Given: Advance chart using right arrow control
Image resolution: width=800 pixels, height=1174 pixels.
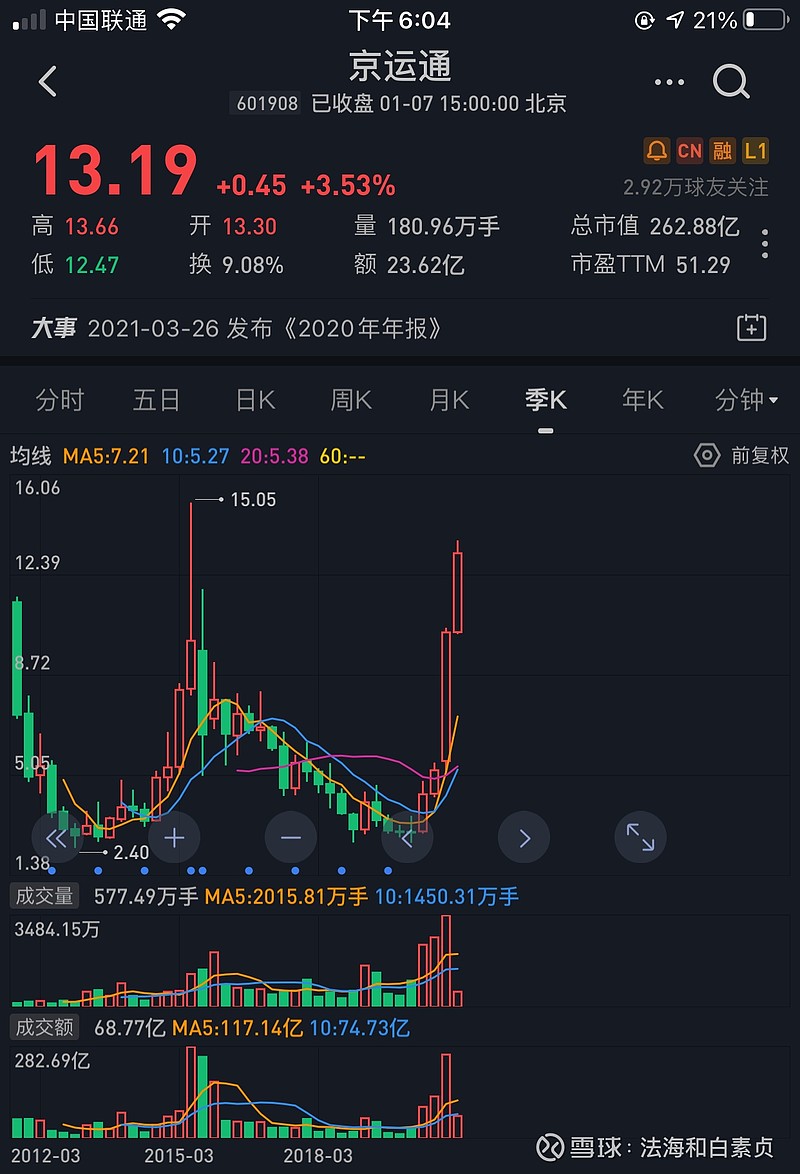Looking at the screenshot, I should click(523, 838).
